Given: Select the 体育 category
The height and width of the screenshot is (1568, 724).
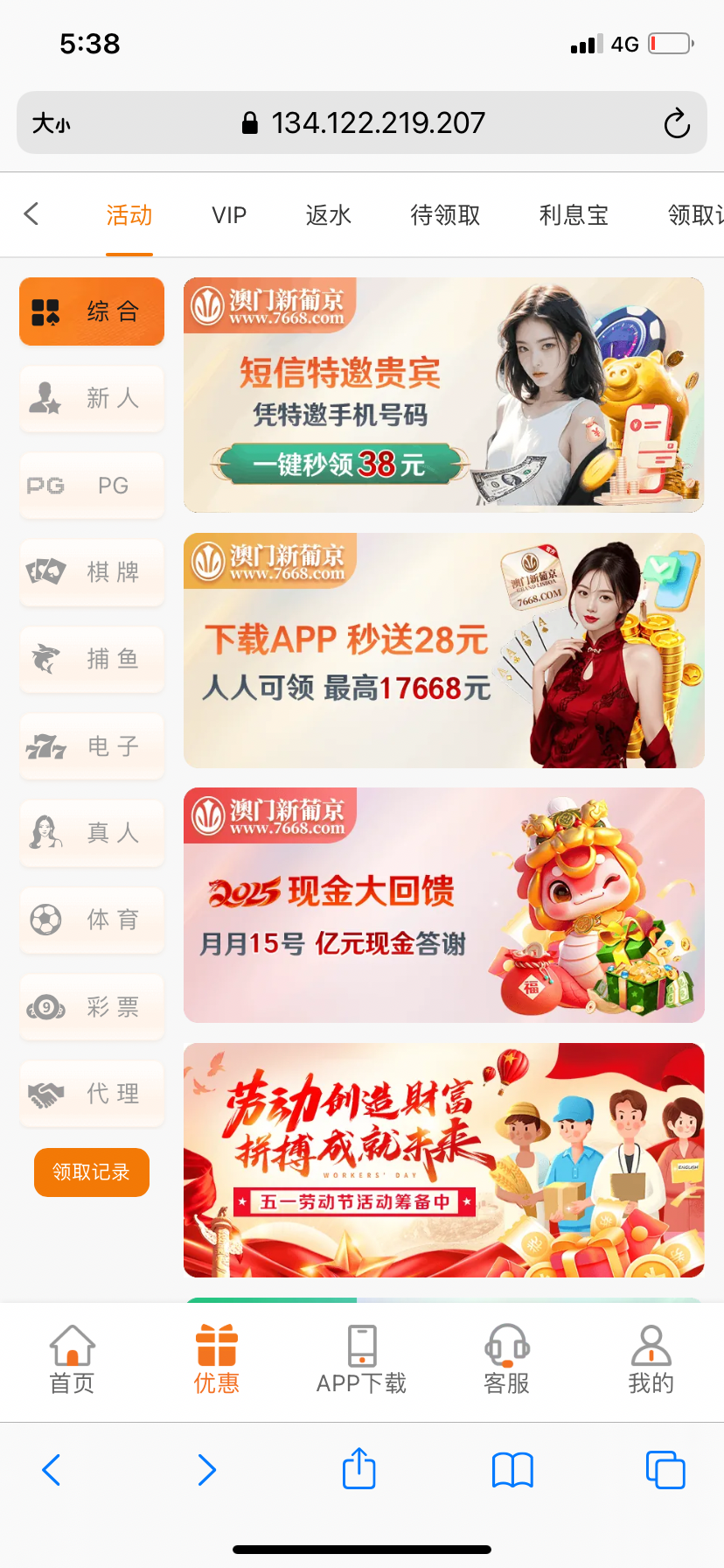Looking at the screenshot, I should [x=92, y=920].
